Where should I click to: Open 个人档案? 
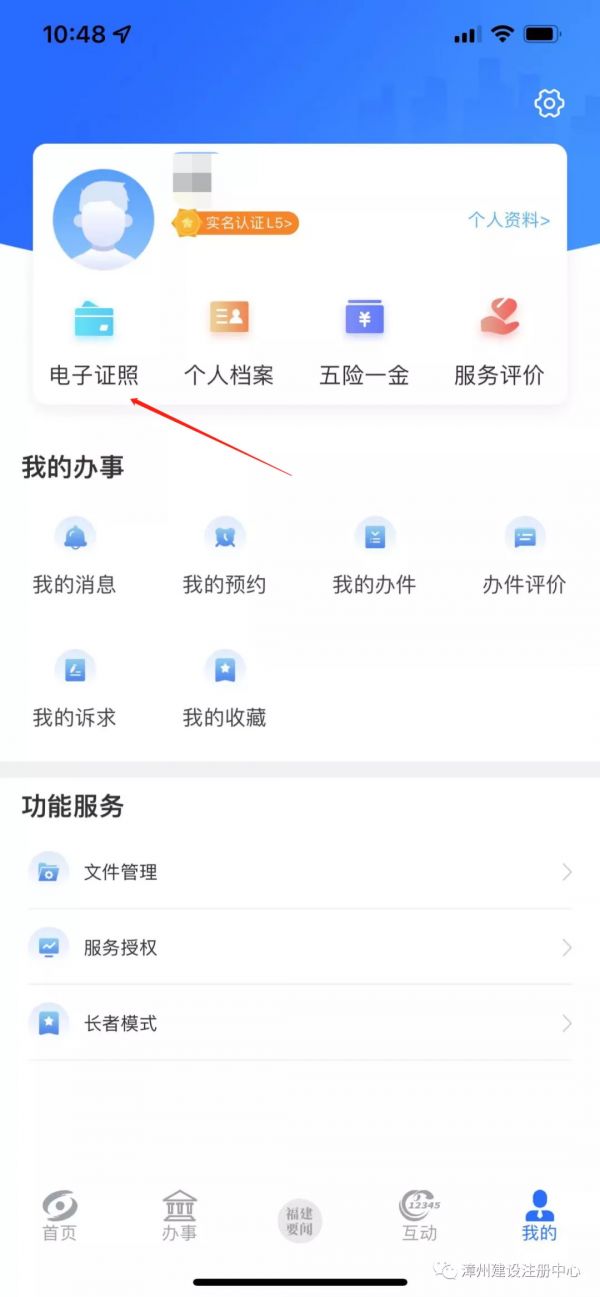tap(229, 345)
